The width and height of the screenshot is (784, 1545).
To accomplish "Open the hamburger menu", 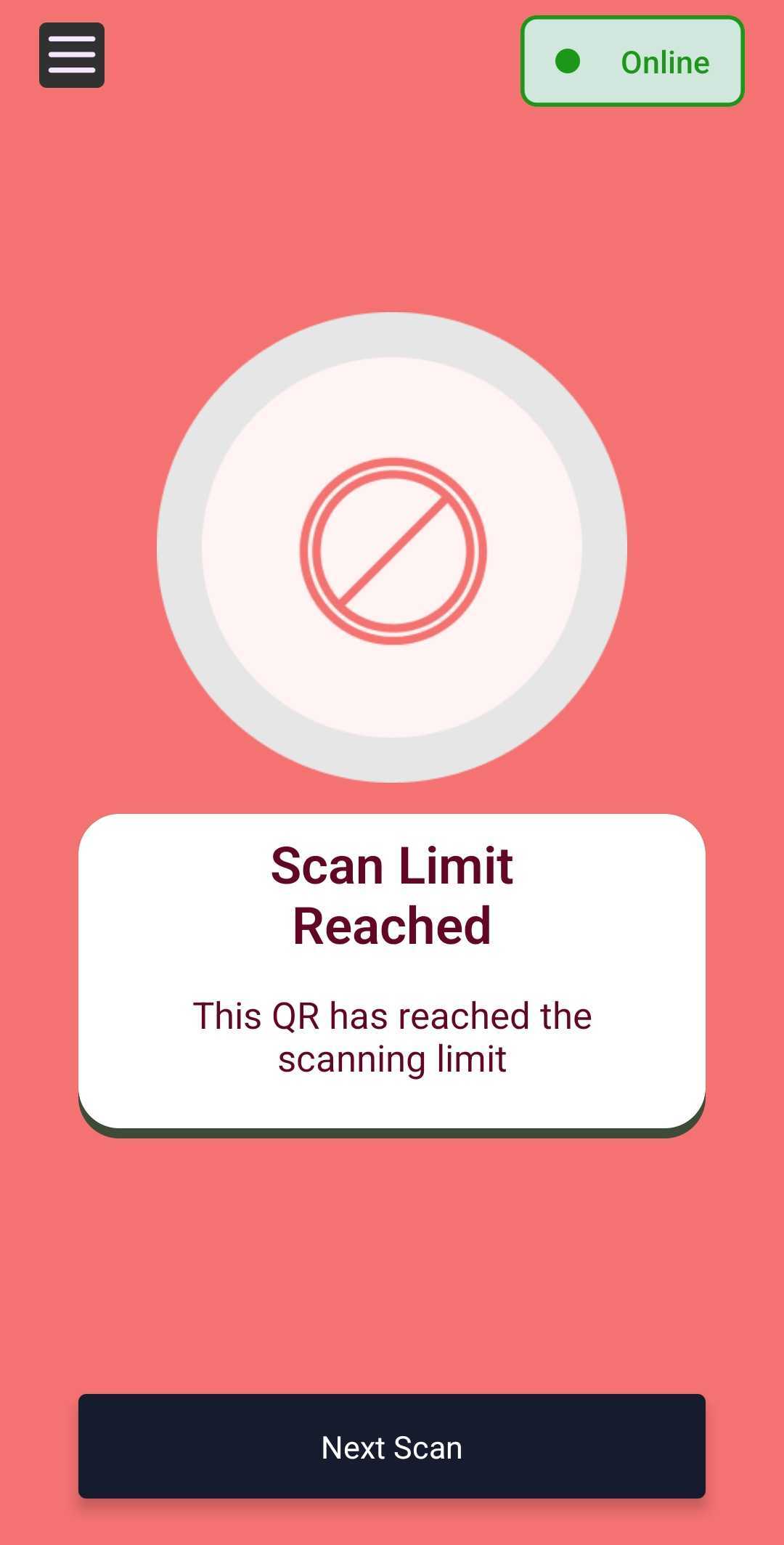I will [72, 55].
